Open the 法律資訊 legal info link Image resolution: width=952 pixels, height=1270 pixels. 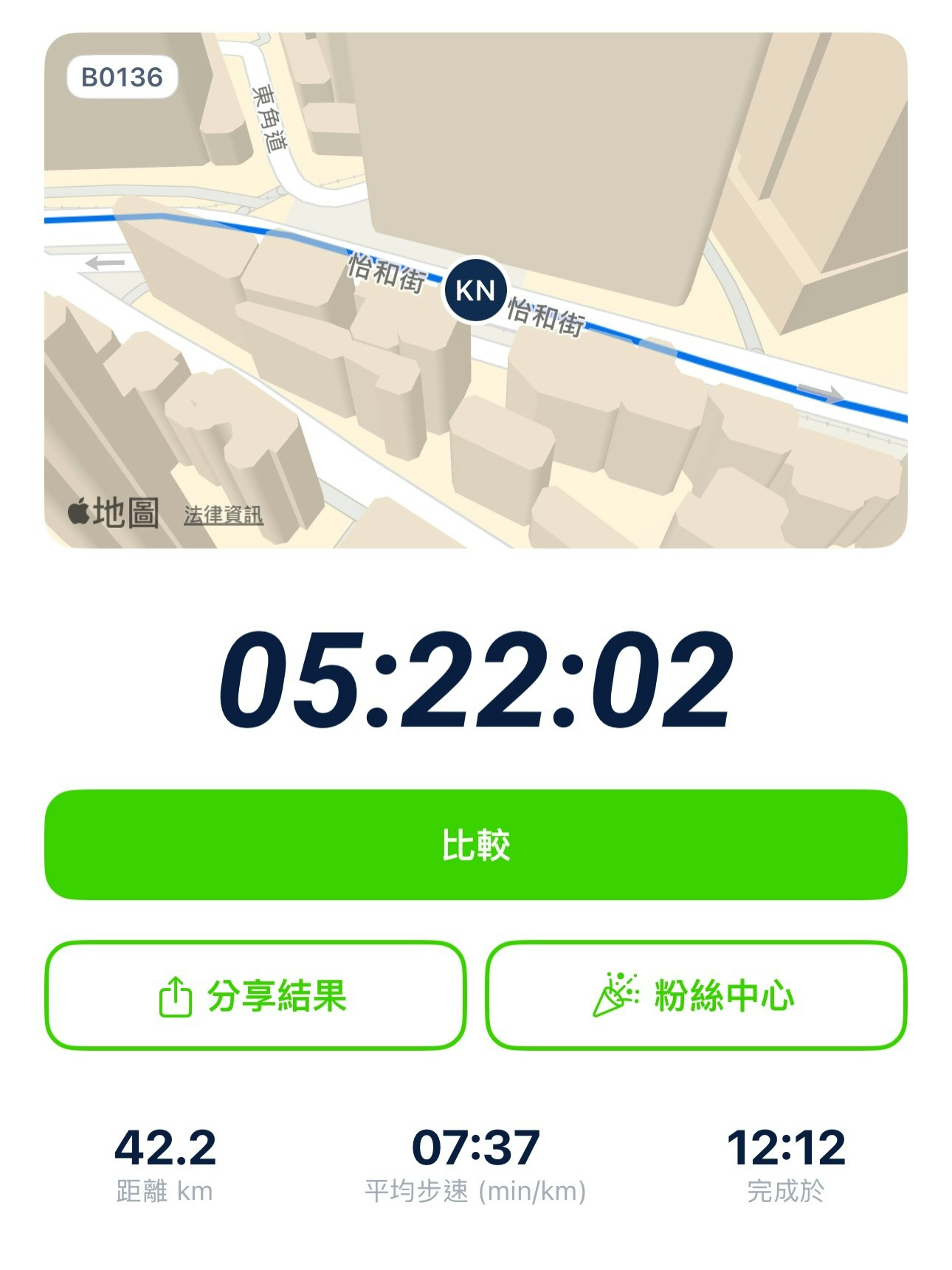coord(224,515)
